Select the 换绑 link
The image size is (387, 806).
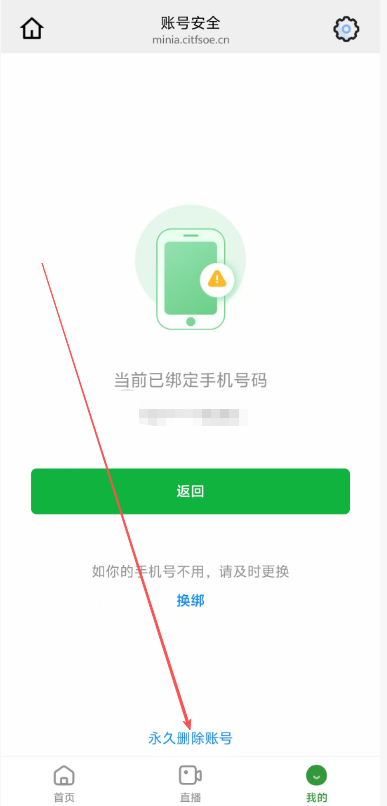[x=190, y=600]
